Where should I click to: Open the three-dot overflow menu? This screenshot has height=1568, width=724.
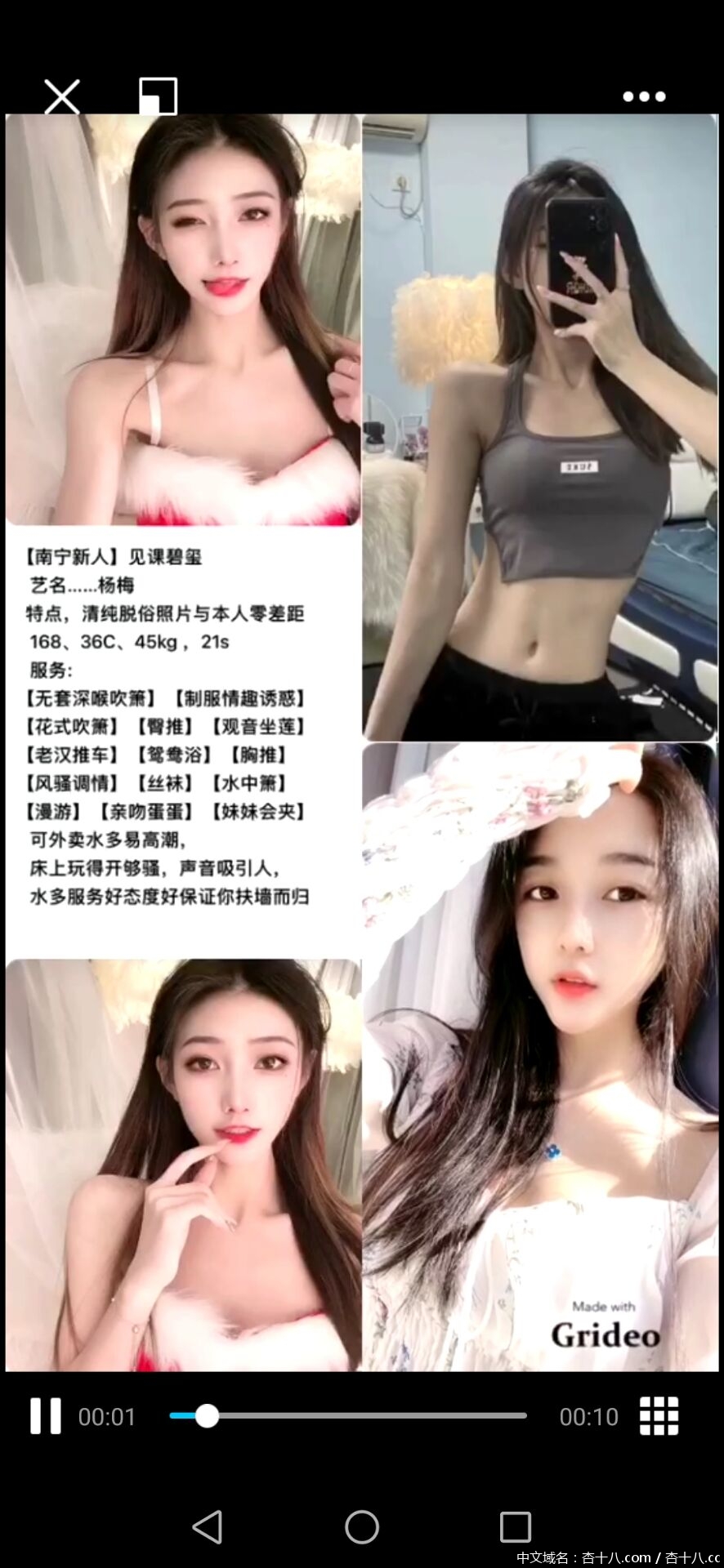(644, 96)
